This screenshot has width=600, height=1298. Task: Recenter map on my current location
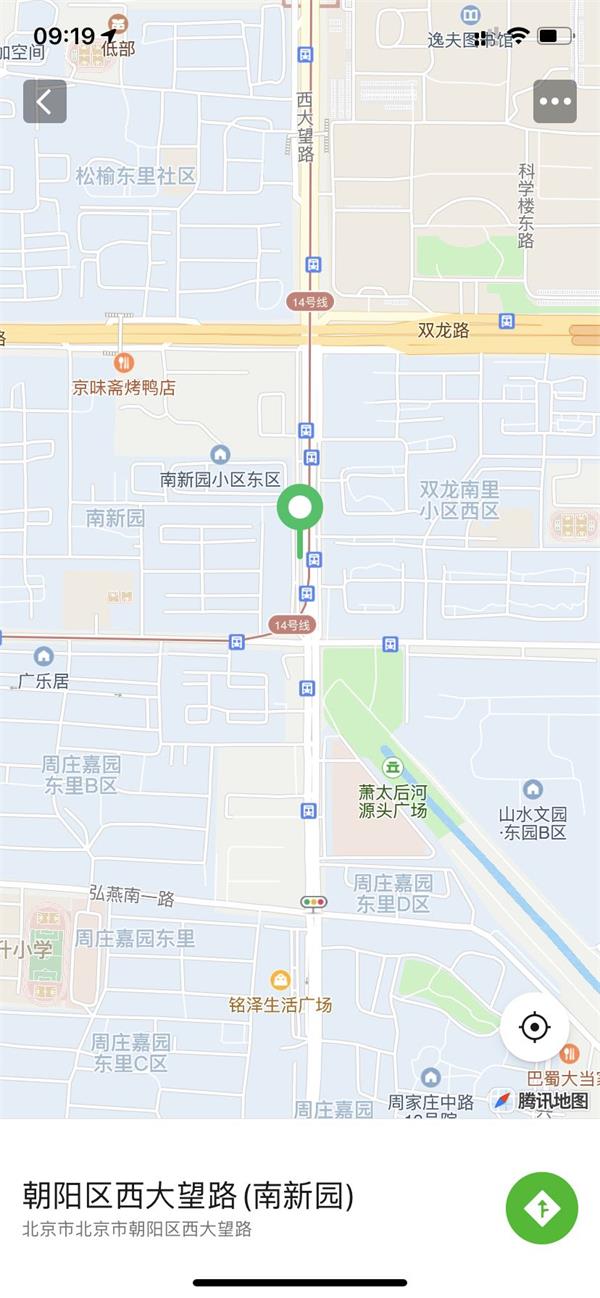pyautogui.click(x=535, y=1027)
